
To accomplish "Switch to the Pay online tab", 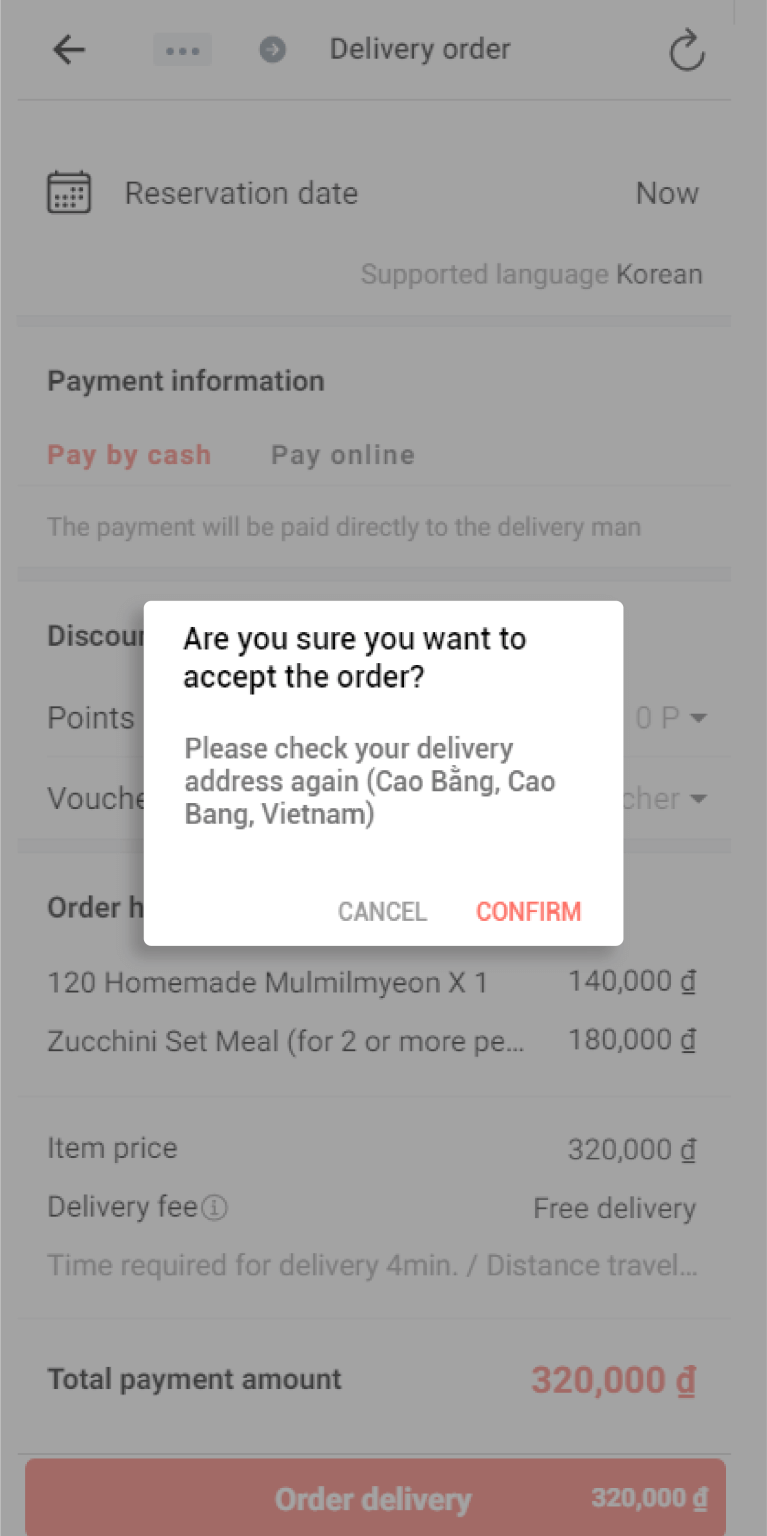I will tap(342, 455).
